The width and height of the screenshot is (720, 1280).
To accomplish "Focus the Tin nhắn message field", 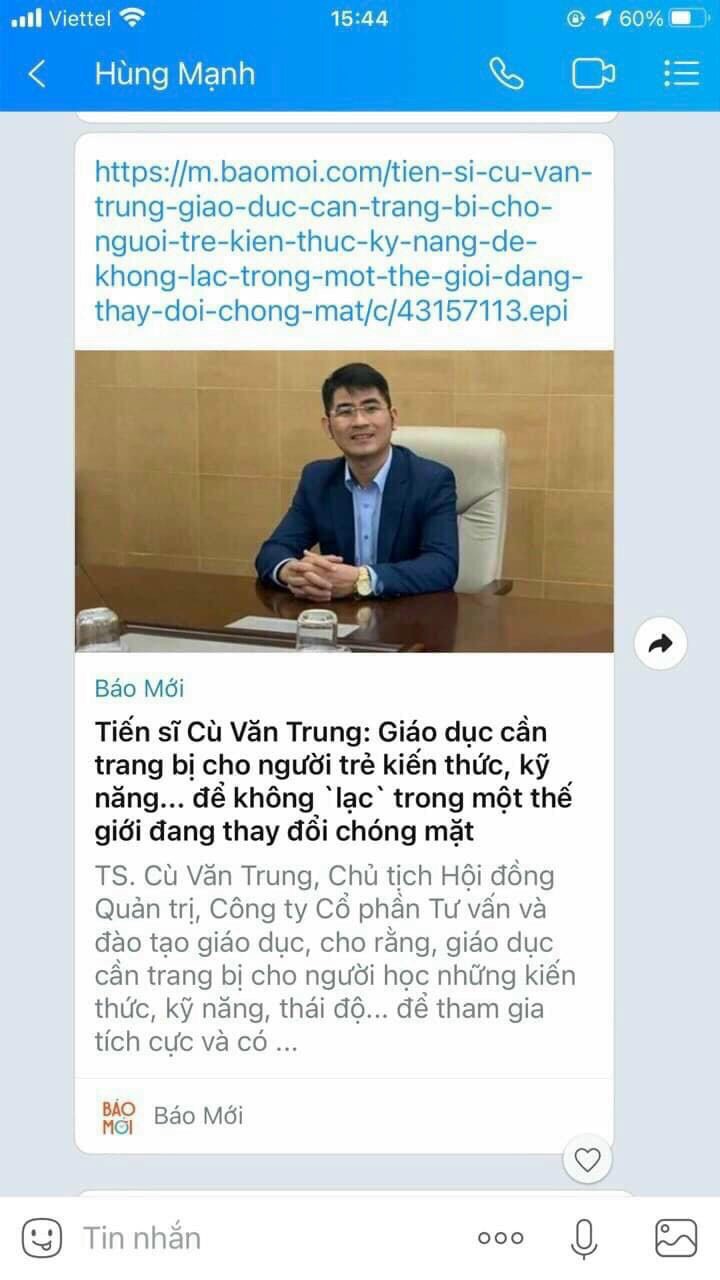I will (x=260, y=1238).
